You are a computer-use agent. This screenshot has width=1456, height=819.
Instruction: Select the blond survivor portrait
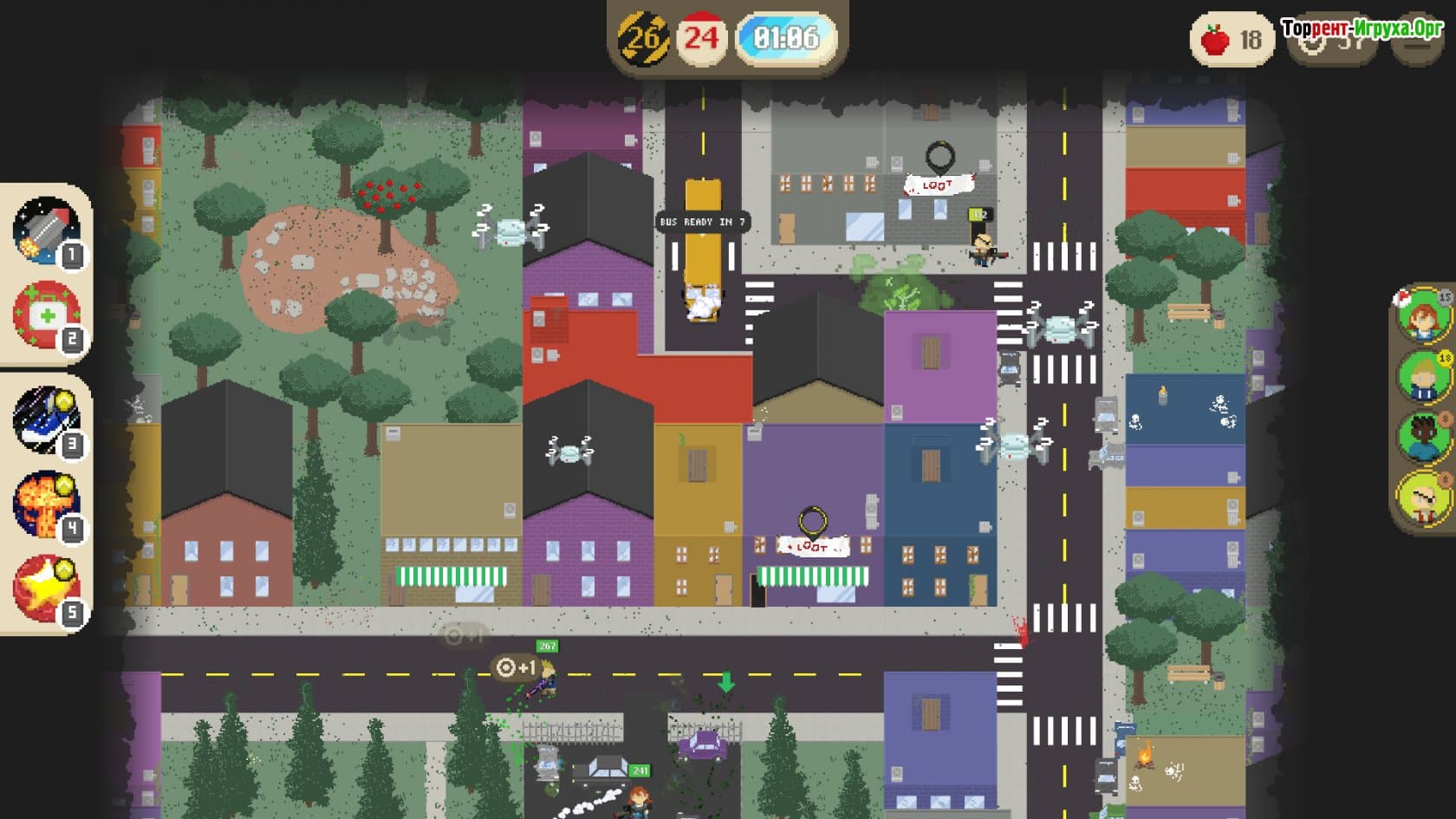tap(1422, 377)
